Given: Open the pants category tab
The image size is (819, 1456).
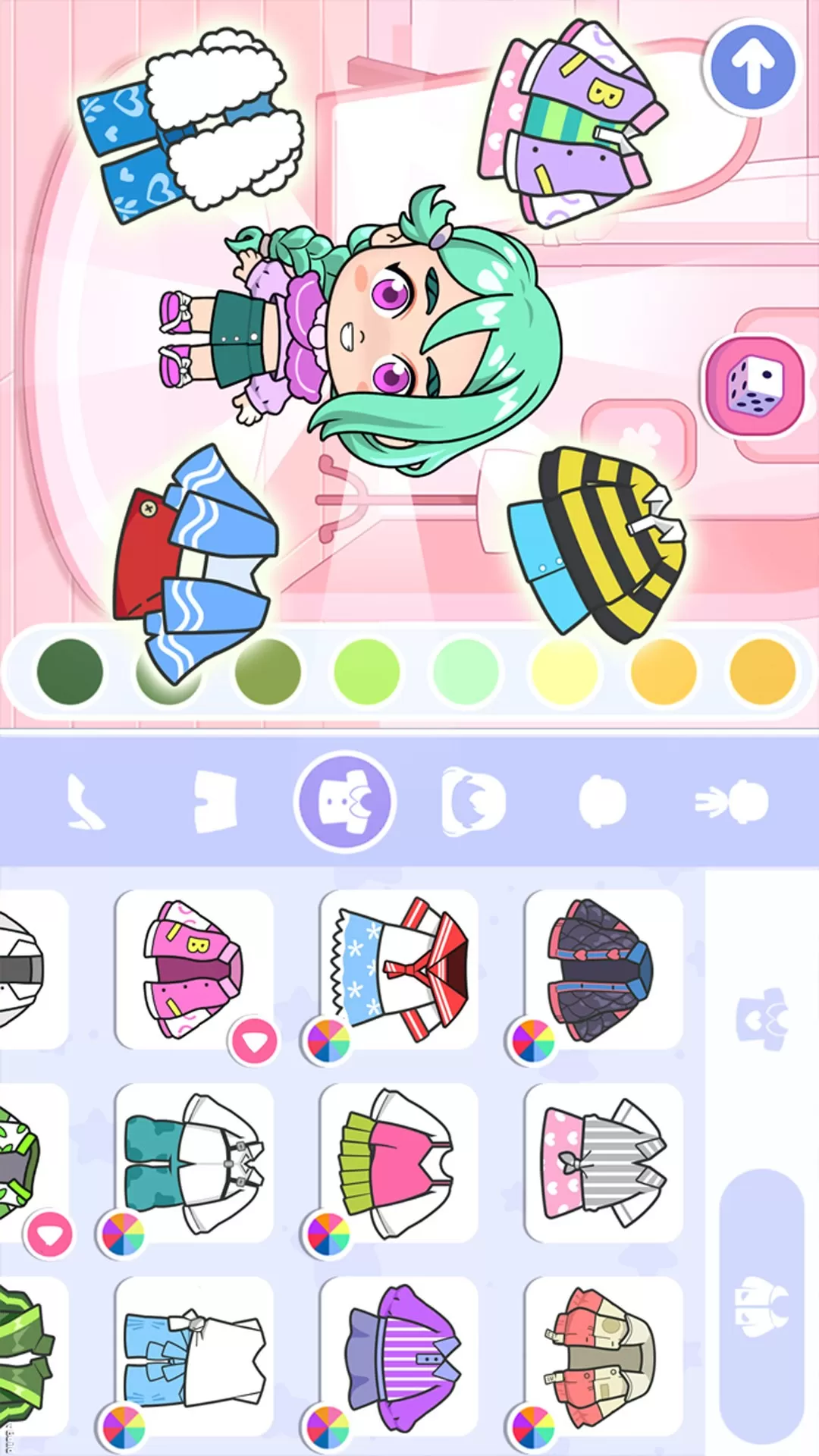Looking at the screenshot, I should pyautogui.click(x=215, y=802).
